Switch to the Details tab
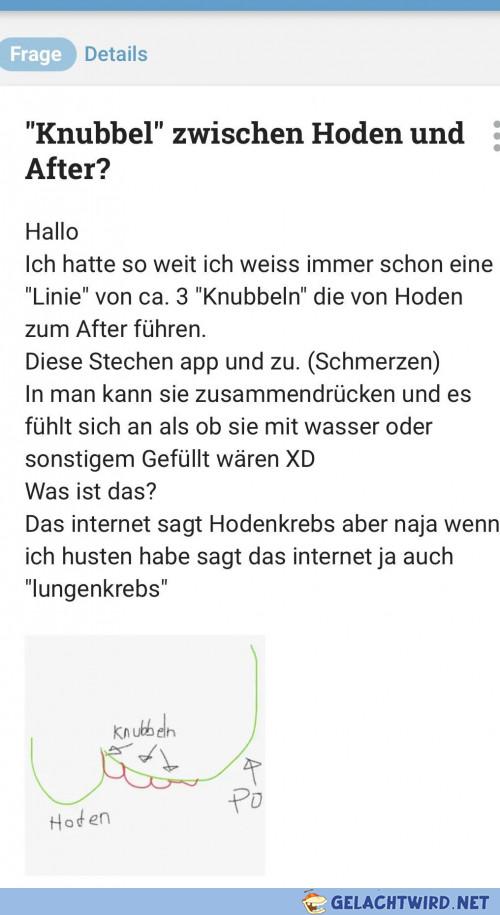Screen dimensions: 500x915 116,54
